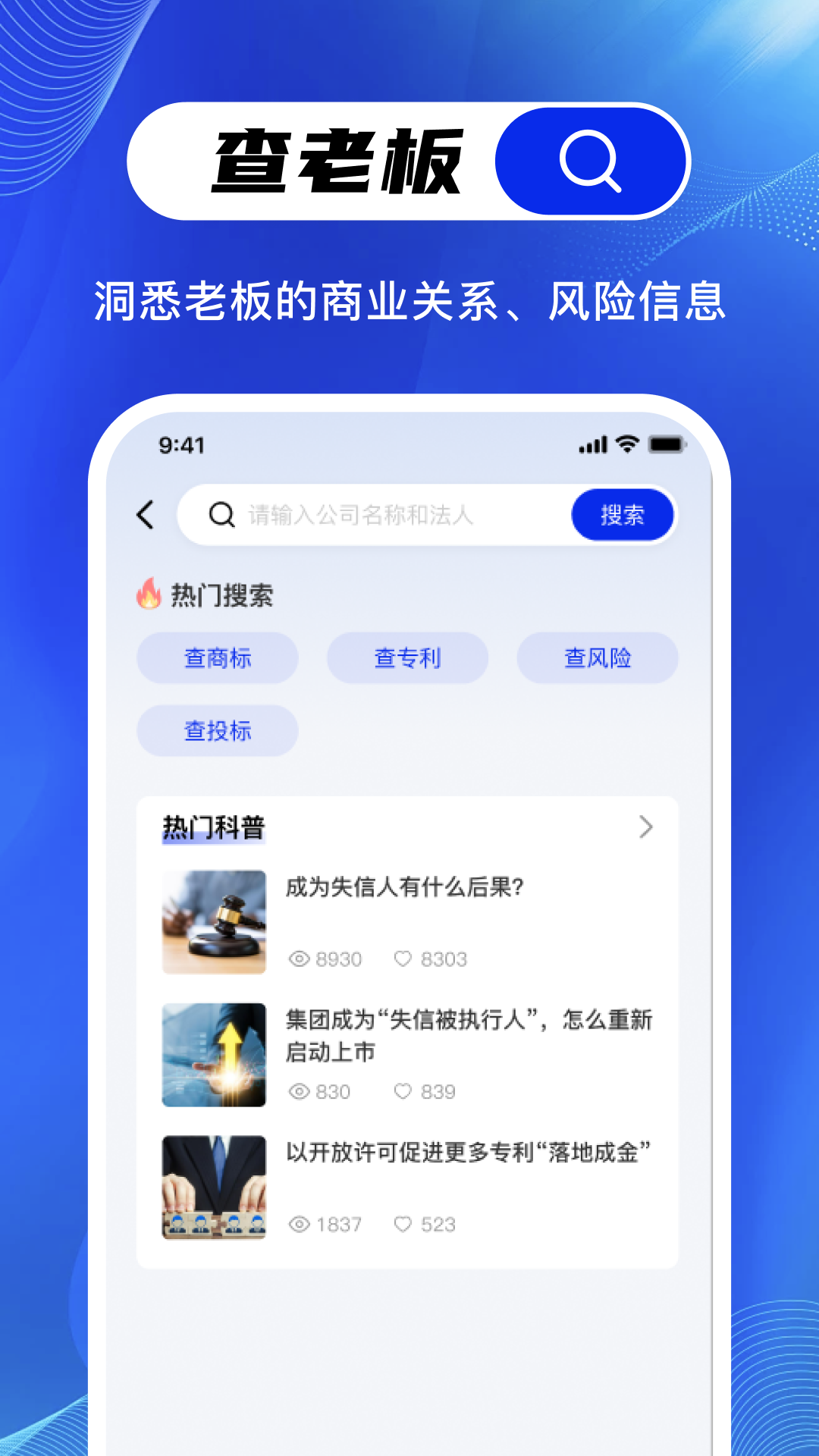Tap the flame icon beside 热门搜索

[x=149, y=595]
